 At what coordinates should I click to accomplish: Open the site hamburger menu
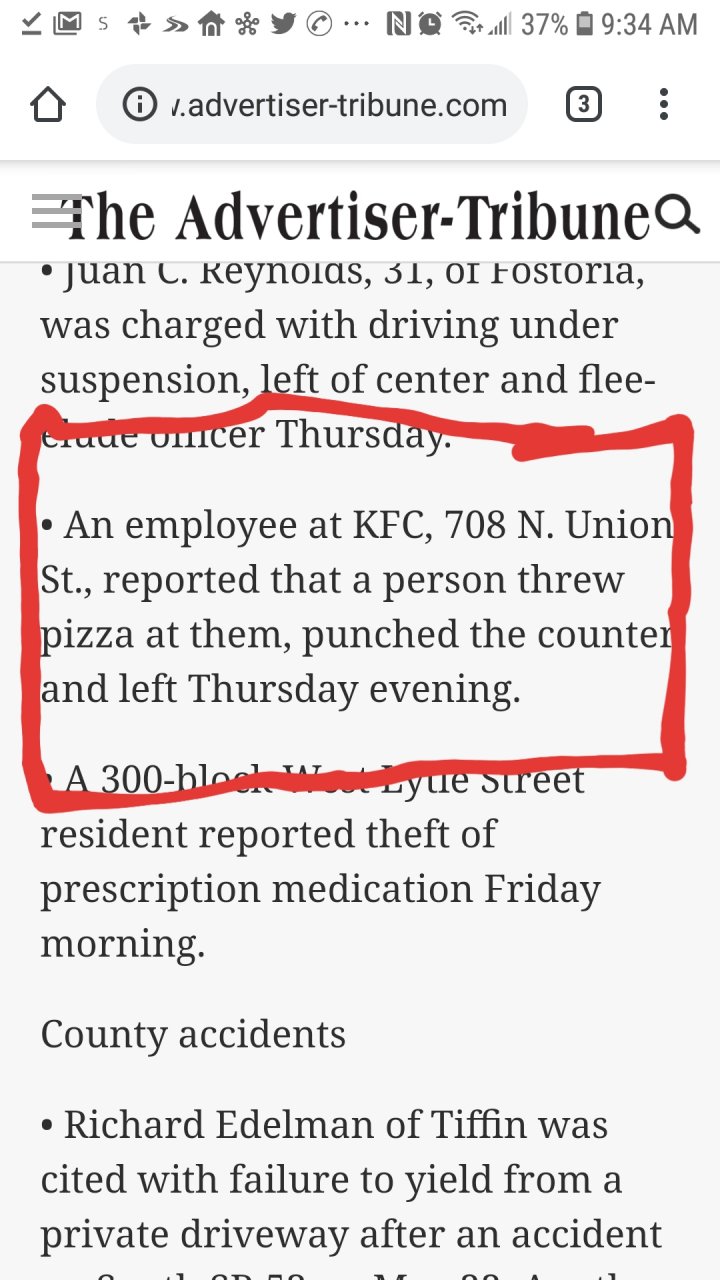point(55,212)
